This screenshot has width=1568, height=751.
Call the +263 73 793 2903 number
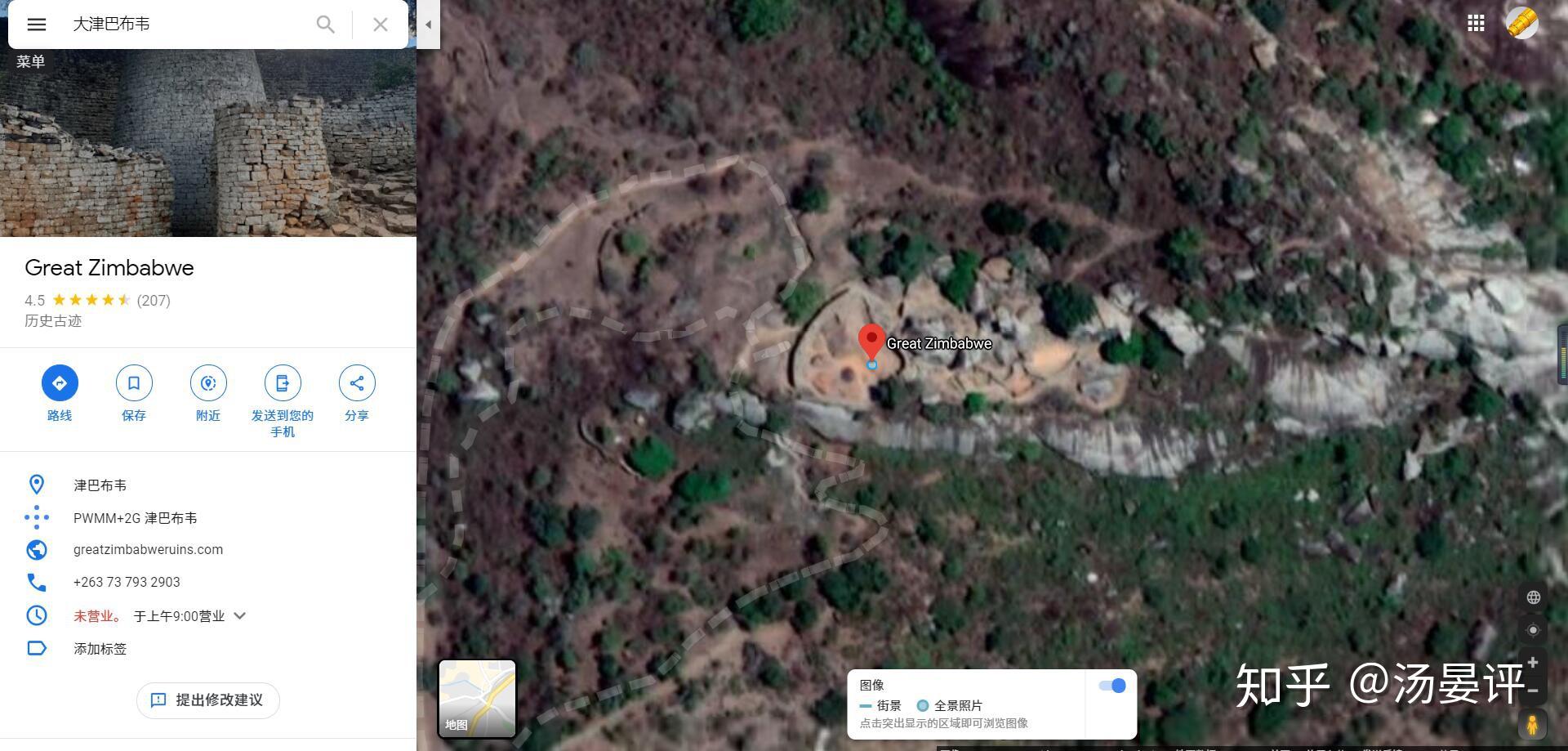pos(127,582)
